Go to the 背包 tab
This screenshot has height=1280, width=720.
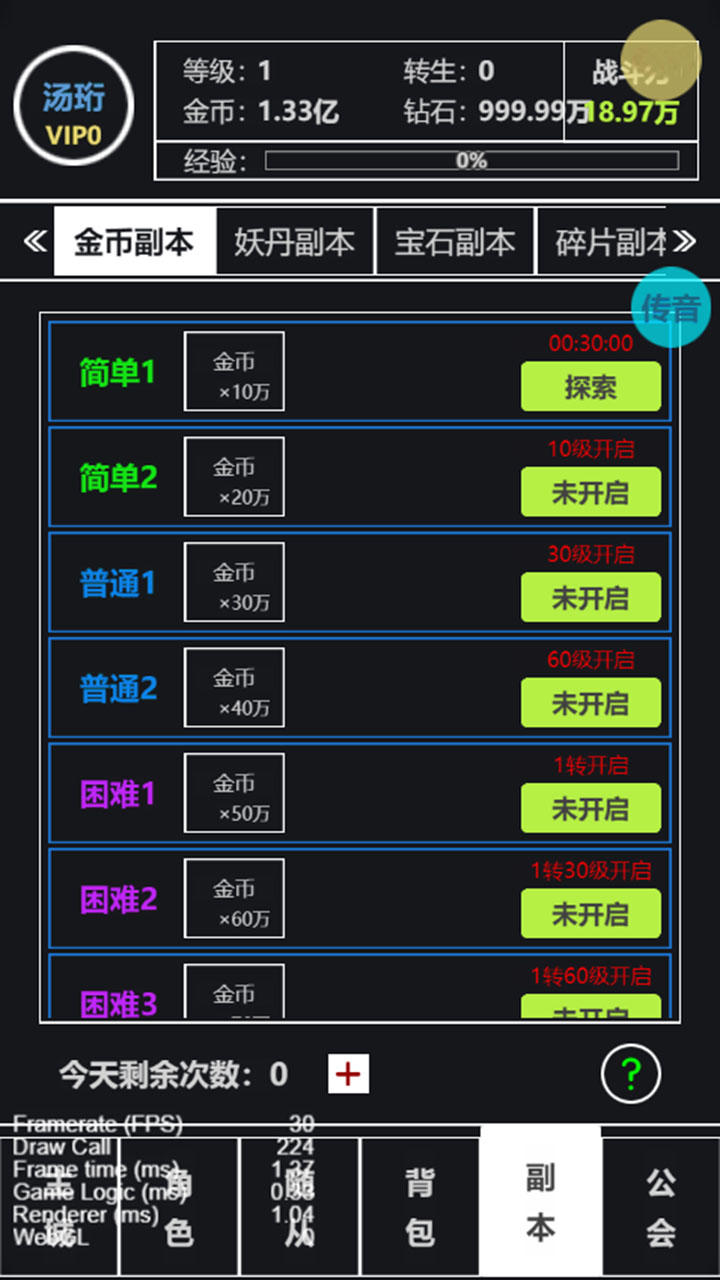pyautogui.click(x=420, y=1207)
